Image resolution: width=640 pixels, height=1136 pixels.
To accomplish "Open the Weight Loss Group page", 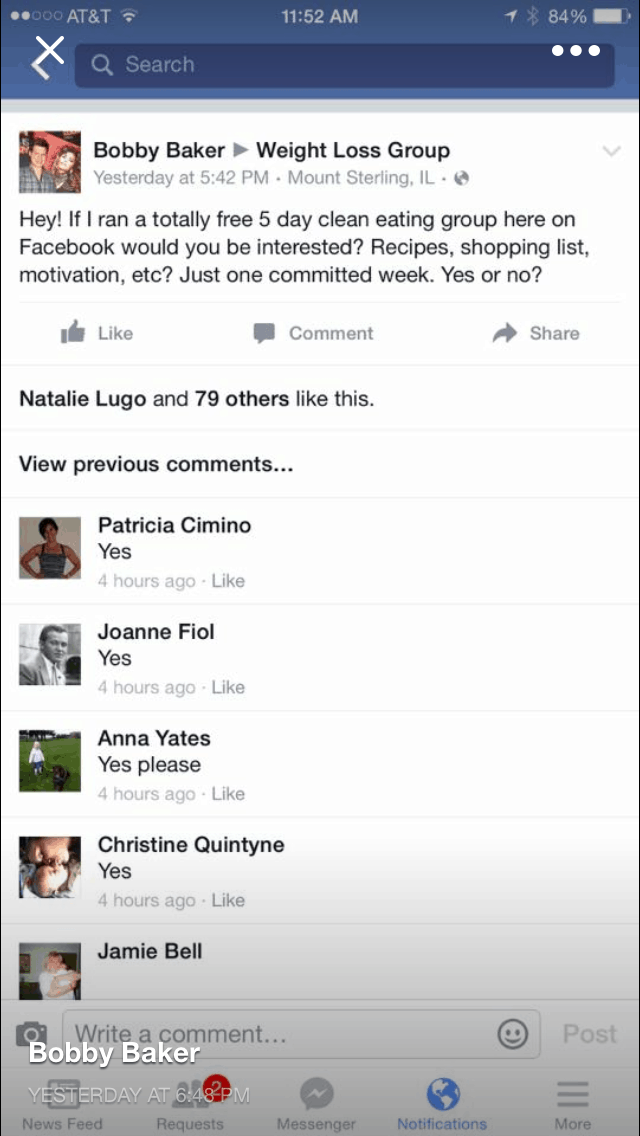I will 353,151.
